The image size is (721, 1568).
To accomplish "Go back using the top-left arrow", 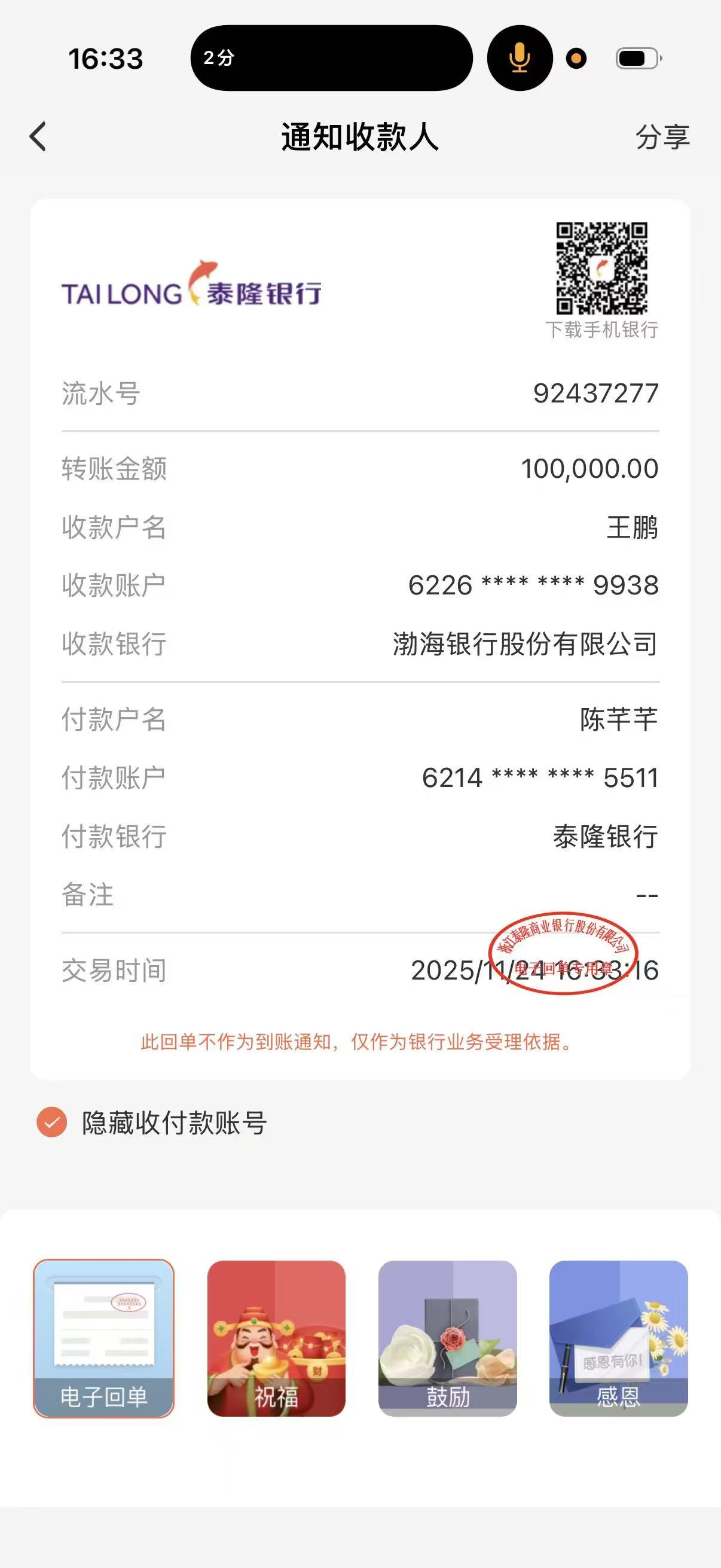I will point(38,136).
